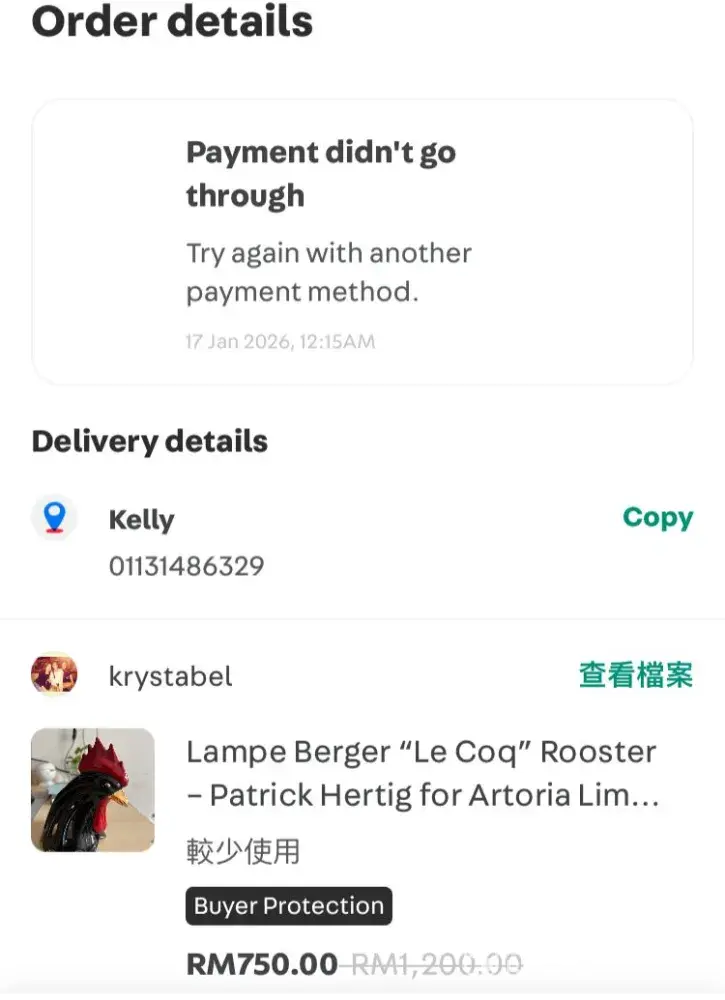This screenshot has width=725, height=1000.
Task: Tap krystabel's seller avatar
Action: tap(54, 675)
